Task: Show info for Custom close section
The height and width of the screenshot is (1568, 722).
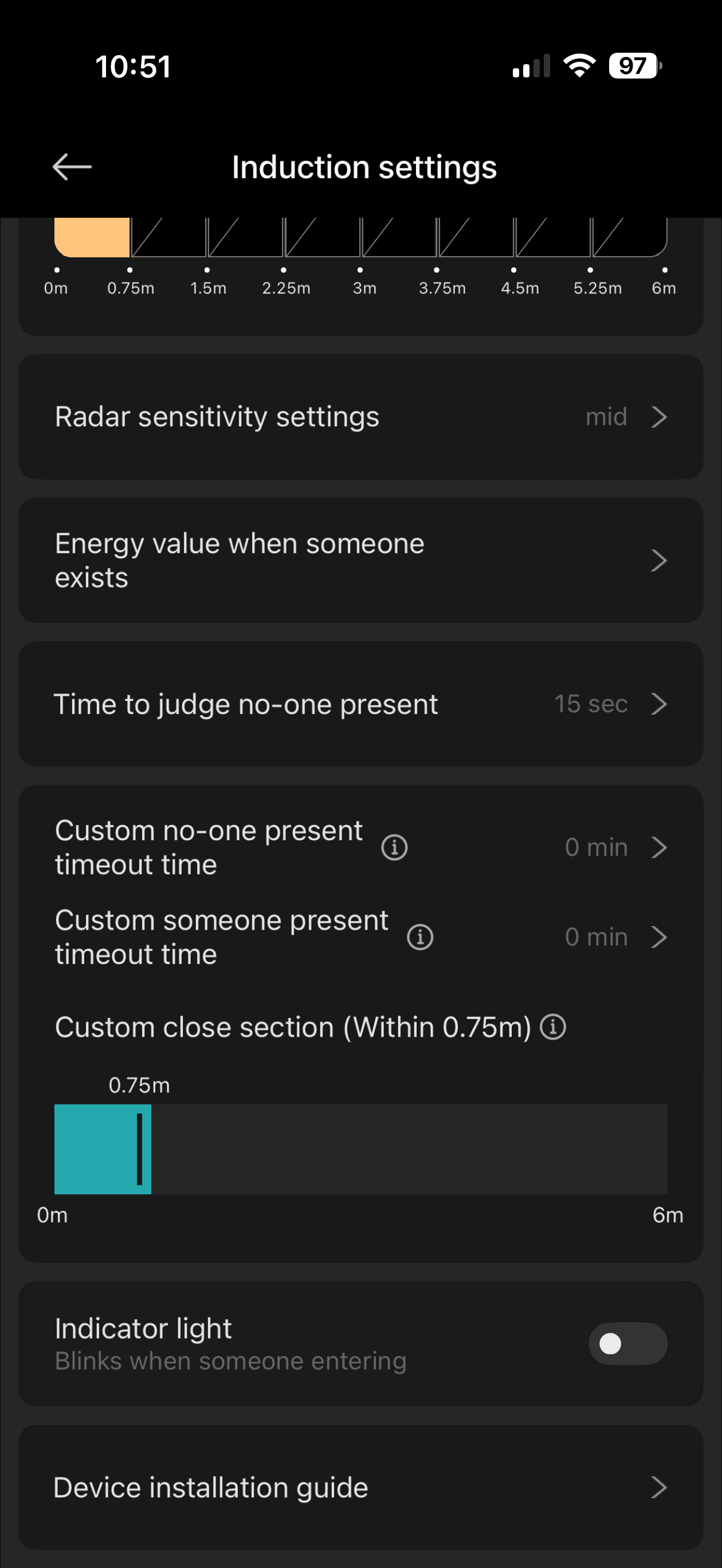Action: pyautogui.click(x=553, y=1028)
